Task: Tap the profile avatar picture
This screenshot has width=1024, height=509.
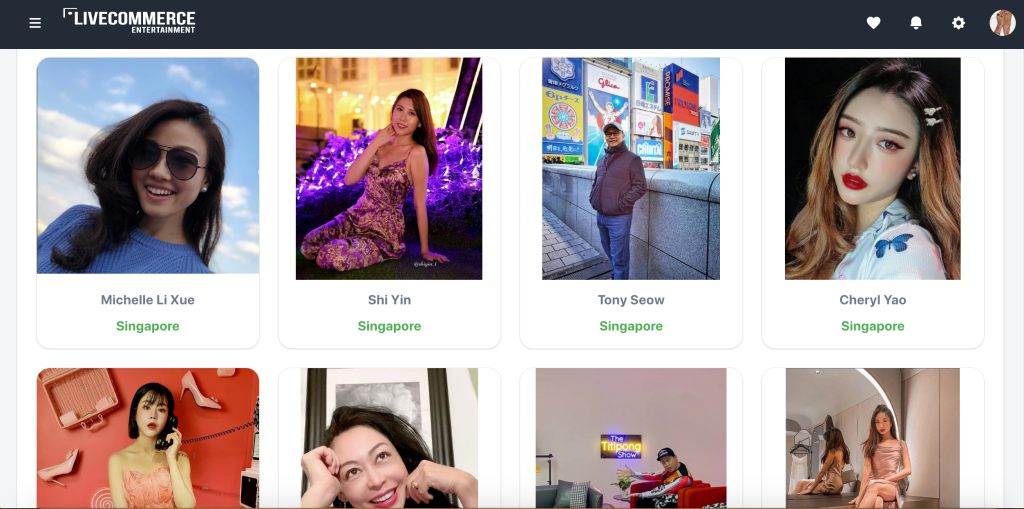Action: tap(1002, 23)
